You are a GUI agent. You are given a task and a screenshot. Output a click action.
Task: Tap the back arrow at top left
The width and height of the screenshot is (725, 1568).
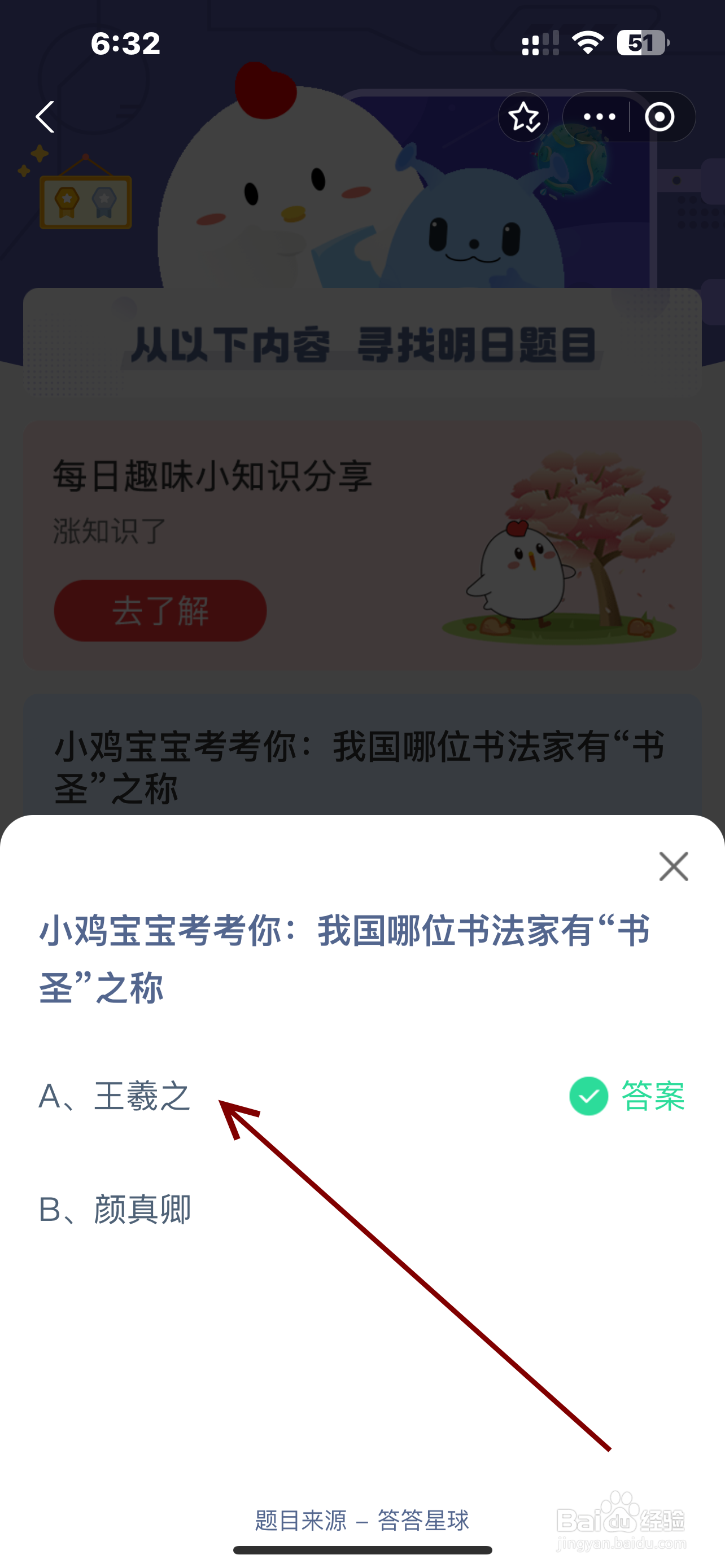[x=45, y=117]
